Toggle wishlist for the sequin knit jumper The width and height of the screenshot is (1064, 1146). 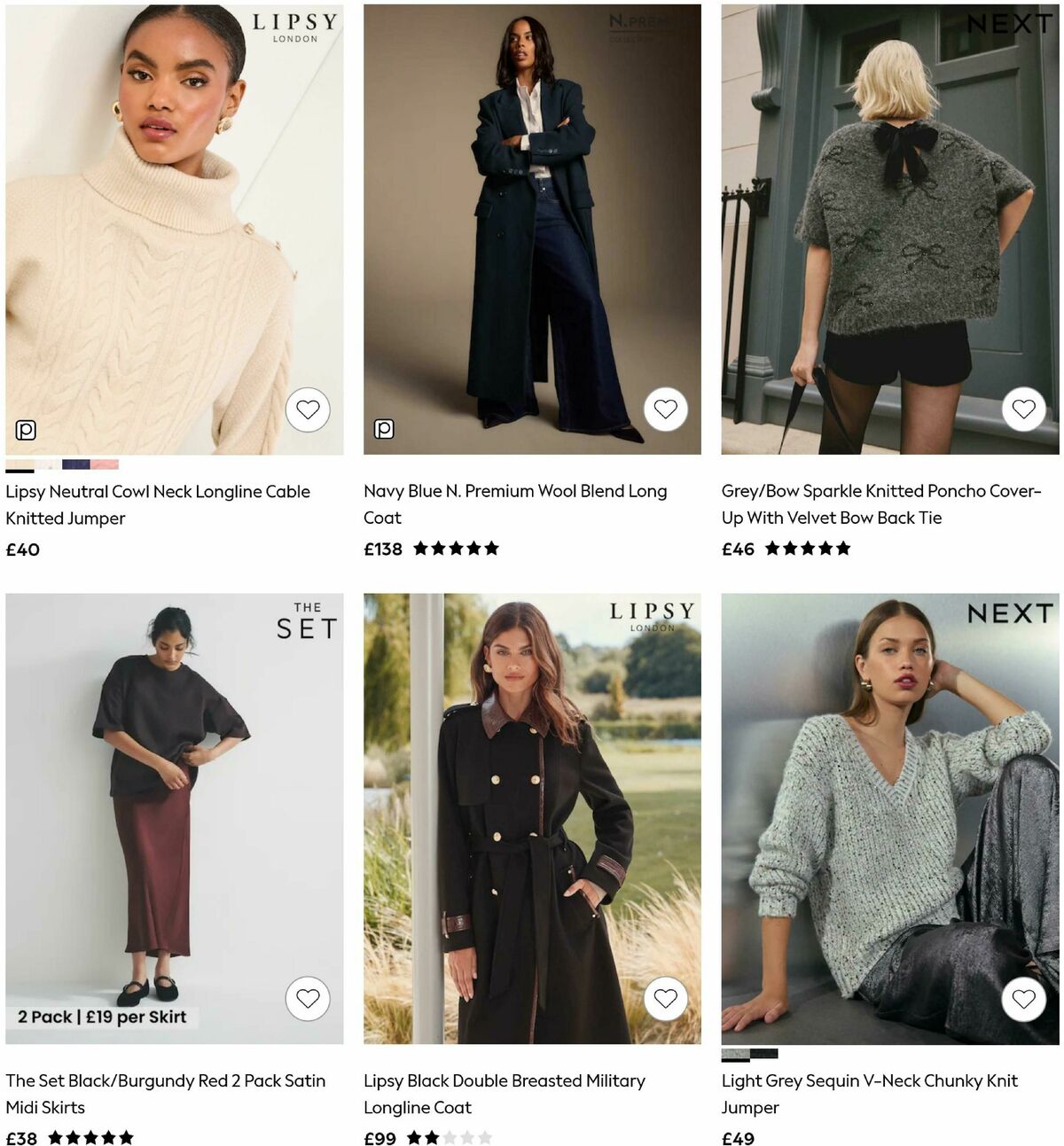pyautogui.click(x=1023, y=999)
